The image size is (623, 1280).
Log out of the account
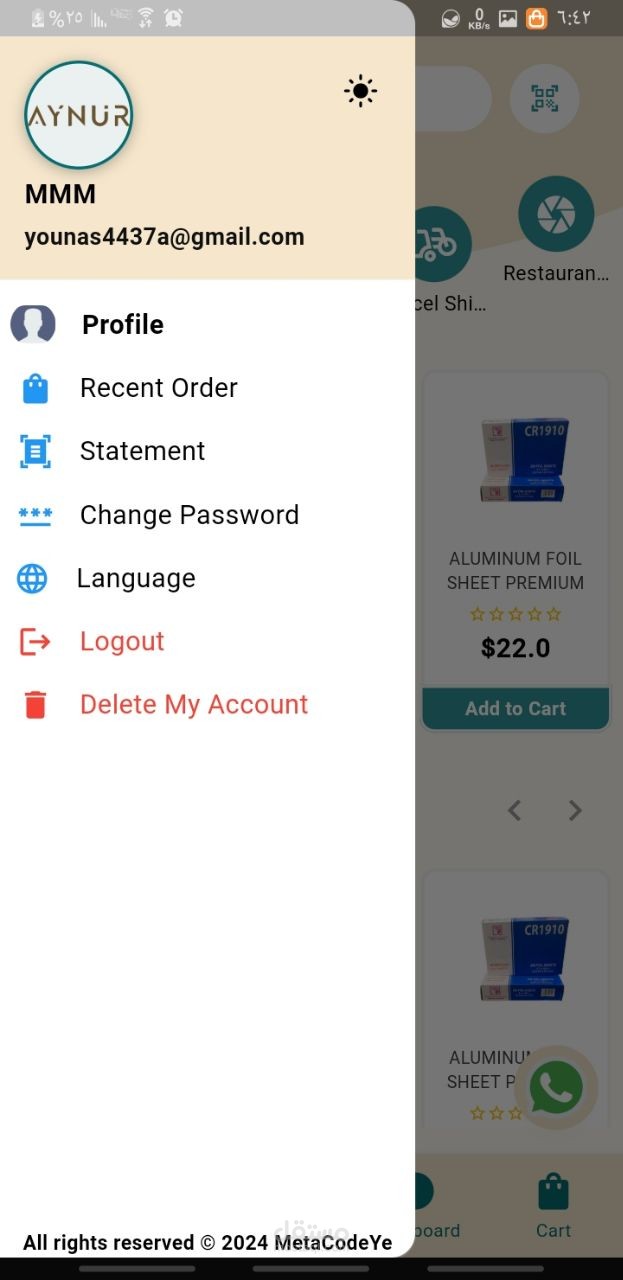(x=122, y=641)
